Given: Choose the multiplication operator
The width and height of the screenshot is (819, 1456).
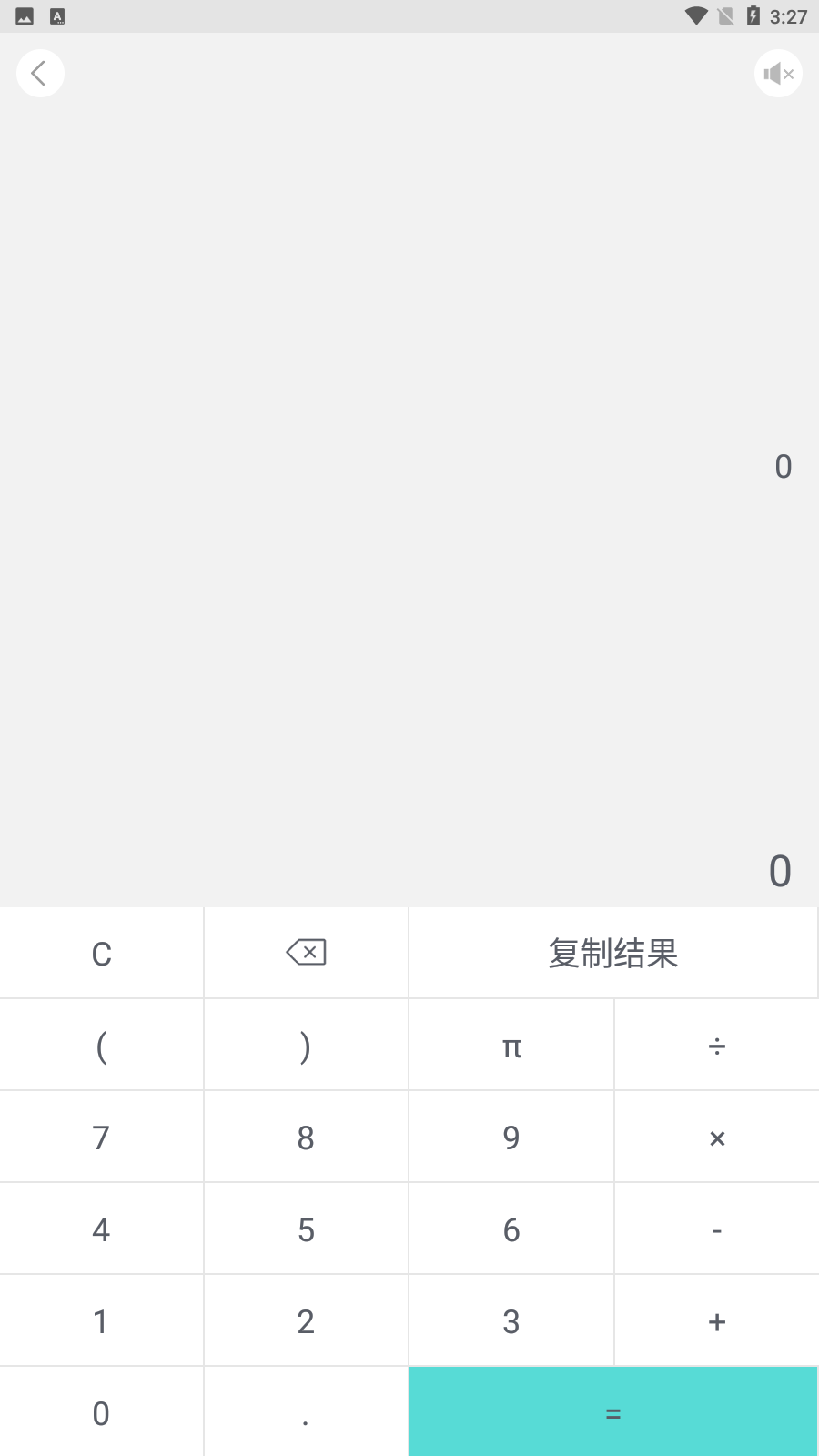Looking at the screenshot, I should tap(717, 1137).
